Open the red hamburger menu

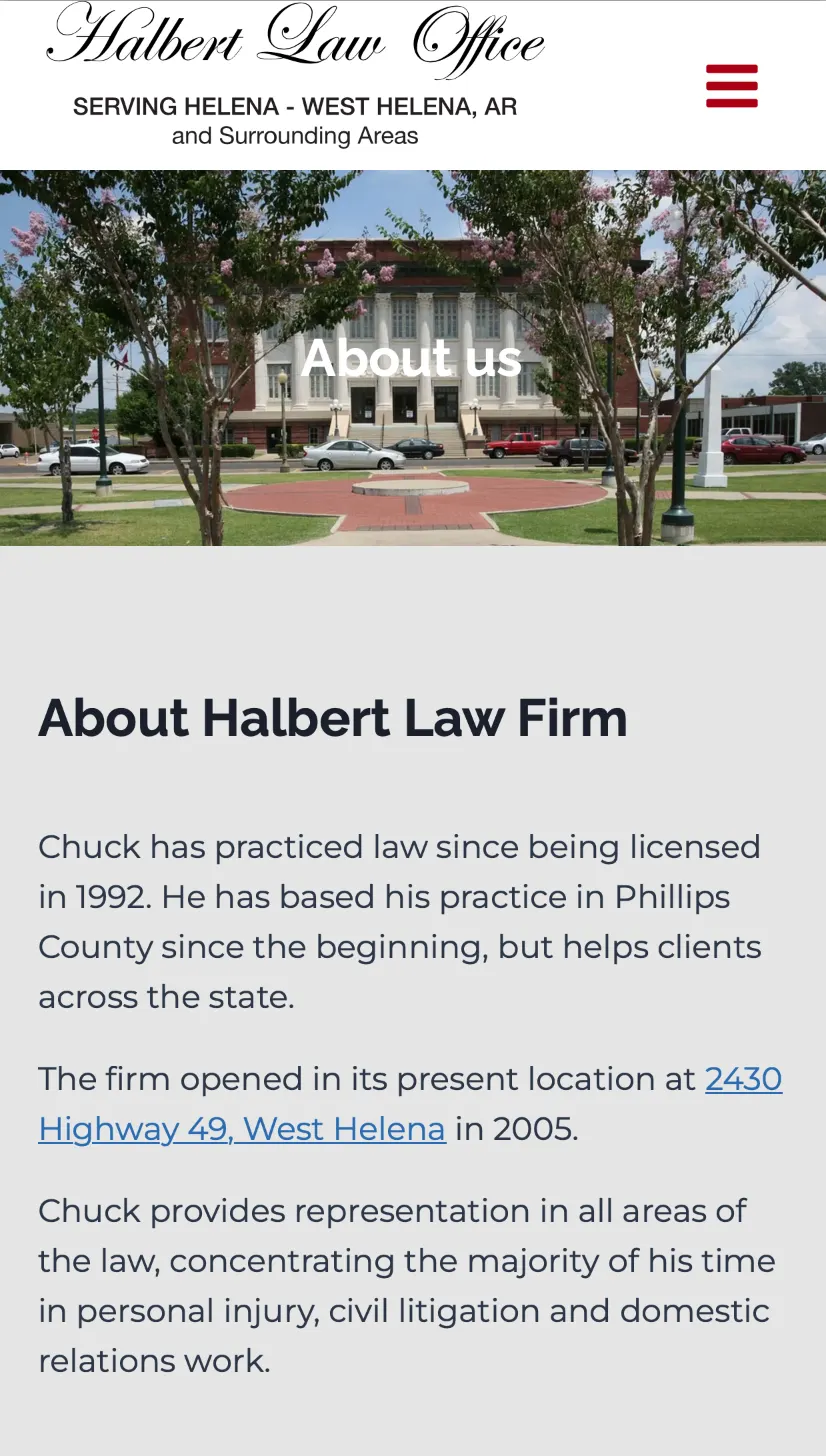pos(732,86)
